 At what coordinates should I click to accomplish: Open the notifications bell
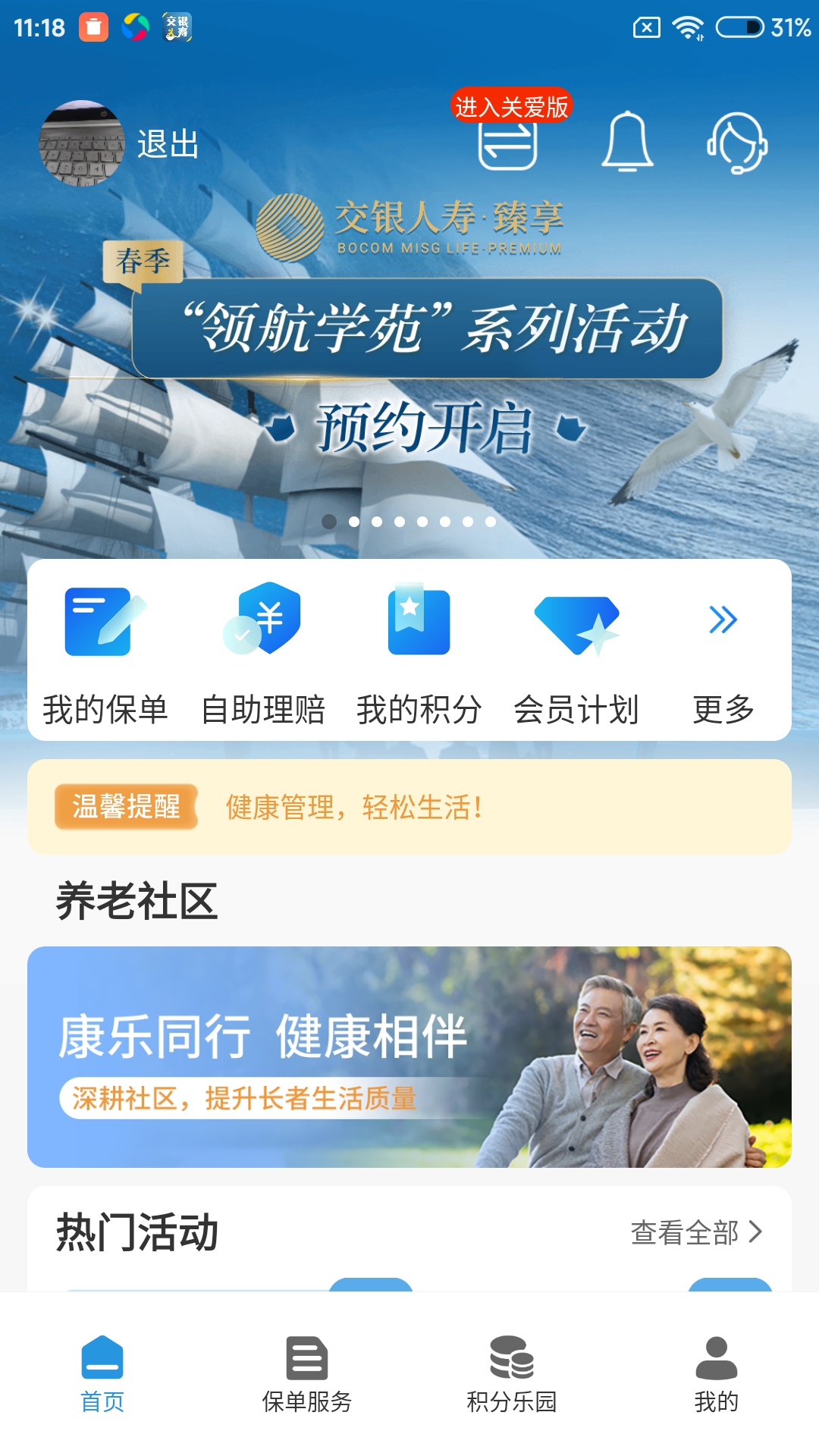point(627,142)
